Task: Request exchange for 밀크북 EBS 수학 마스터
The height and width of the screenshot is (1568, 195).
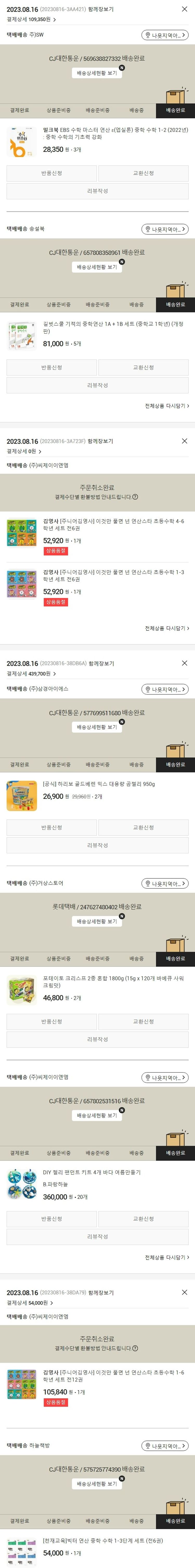Action: [x=143, y=173]
